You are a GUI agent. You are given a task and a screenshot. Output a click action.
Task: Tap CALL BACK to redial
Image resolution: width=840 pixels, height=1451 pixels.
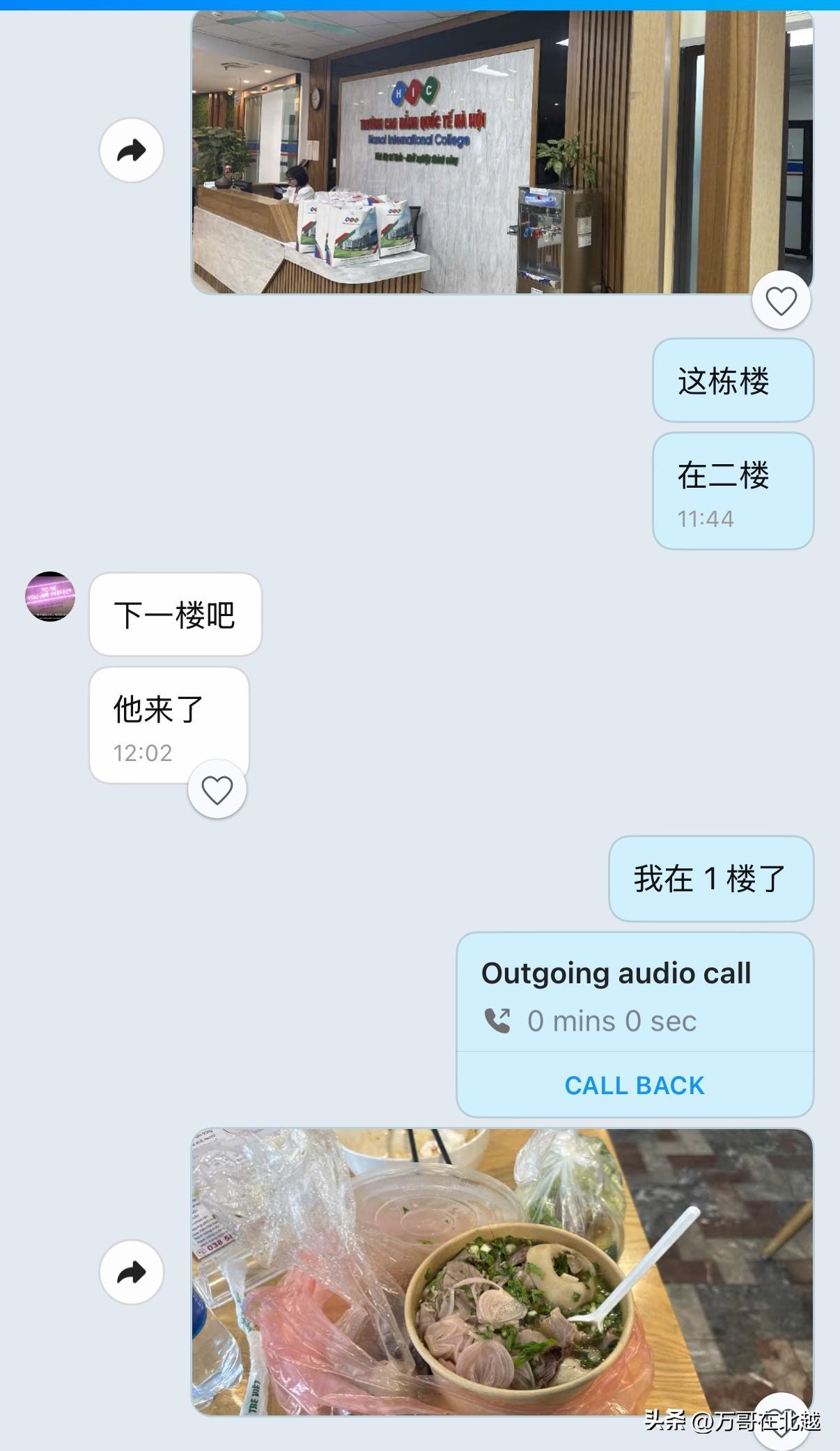point(635,1084)
